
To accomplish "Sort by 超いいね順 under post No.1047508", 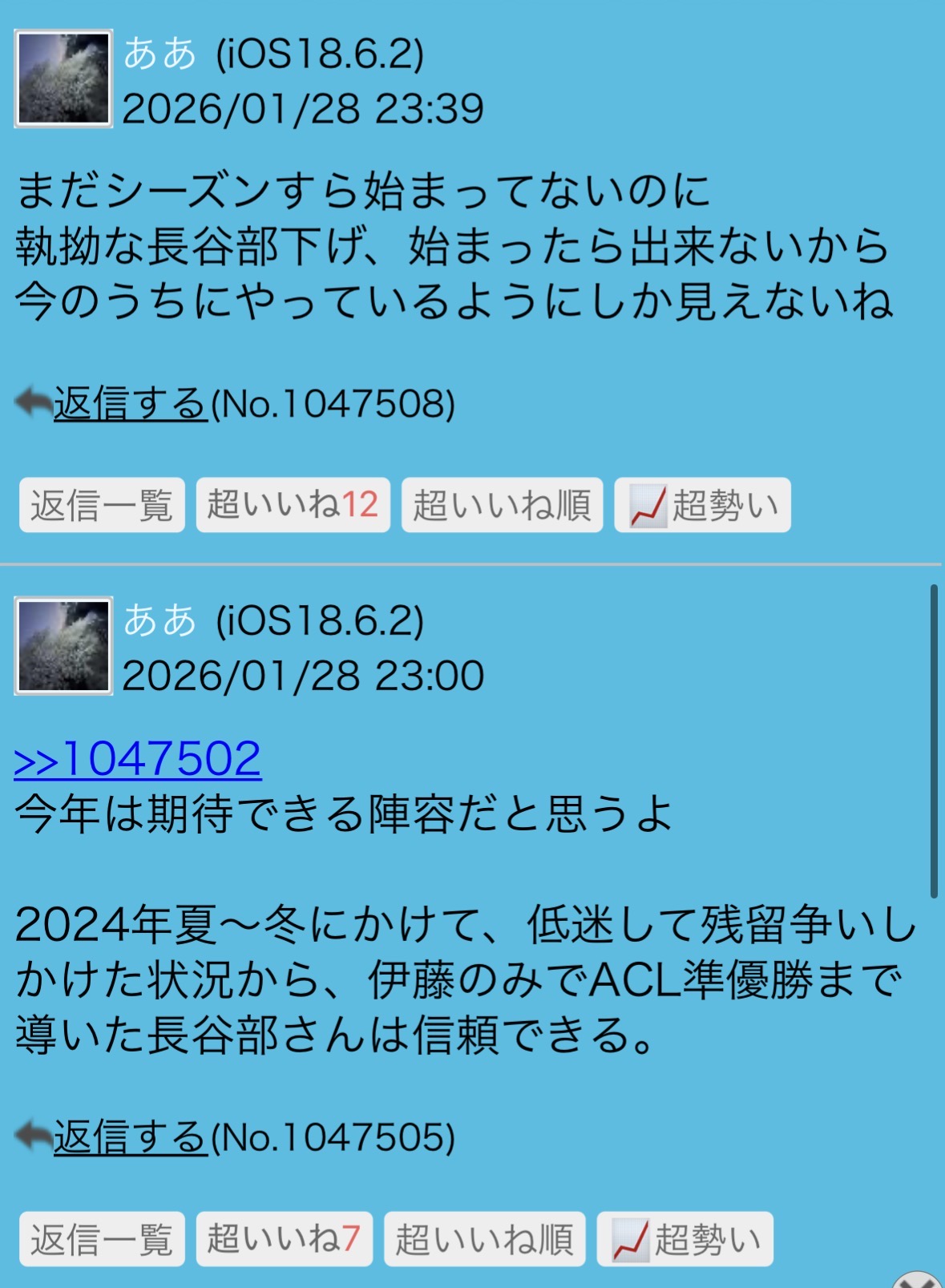I will pos(502,505).
